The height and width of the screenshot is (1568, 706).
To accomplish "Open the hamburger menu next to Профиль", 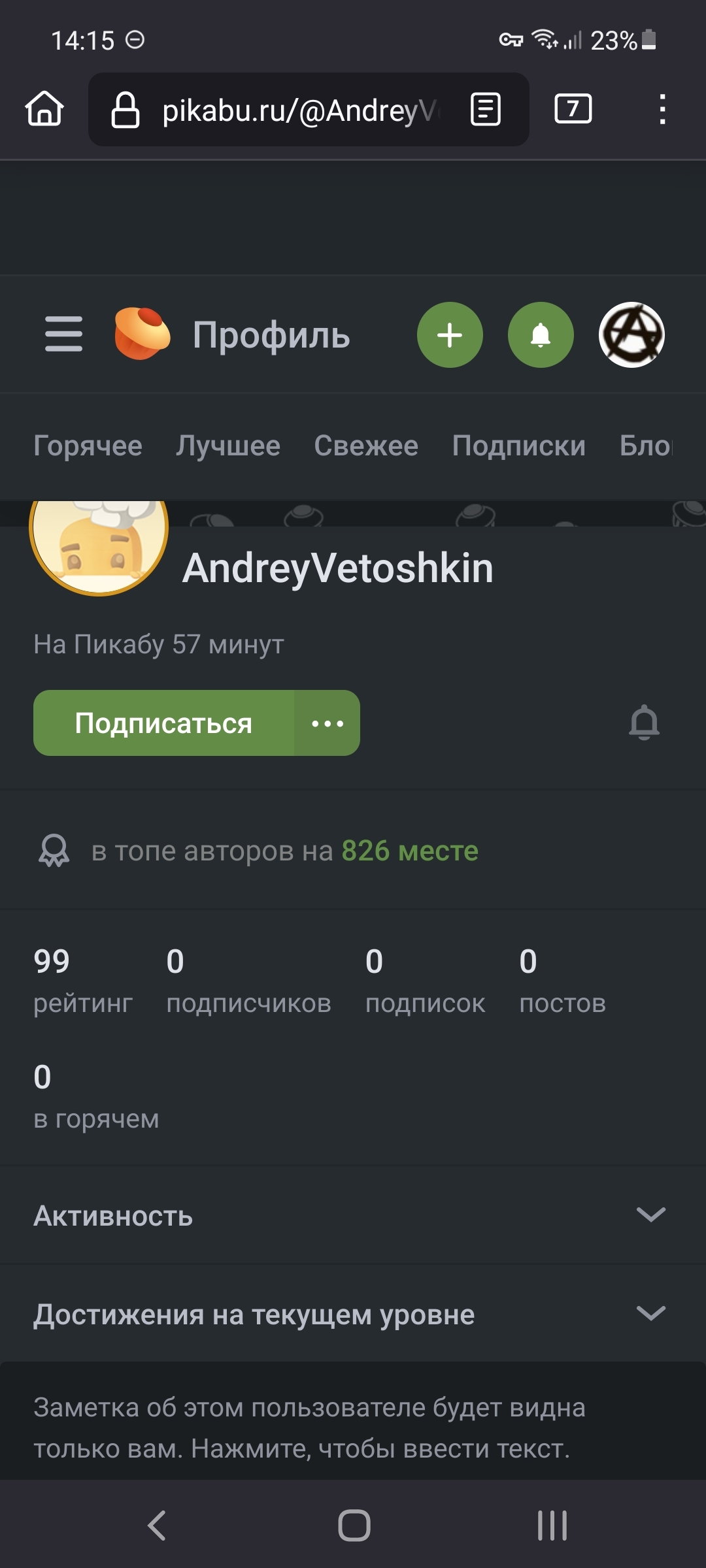I will (x=63, y=335).
